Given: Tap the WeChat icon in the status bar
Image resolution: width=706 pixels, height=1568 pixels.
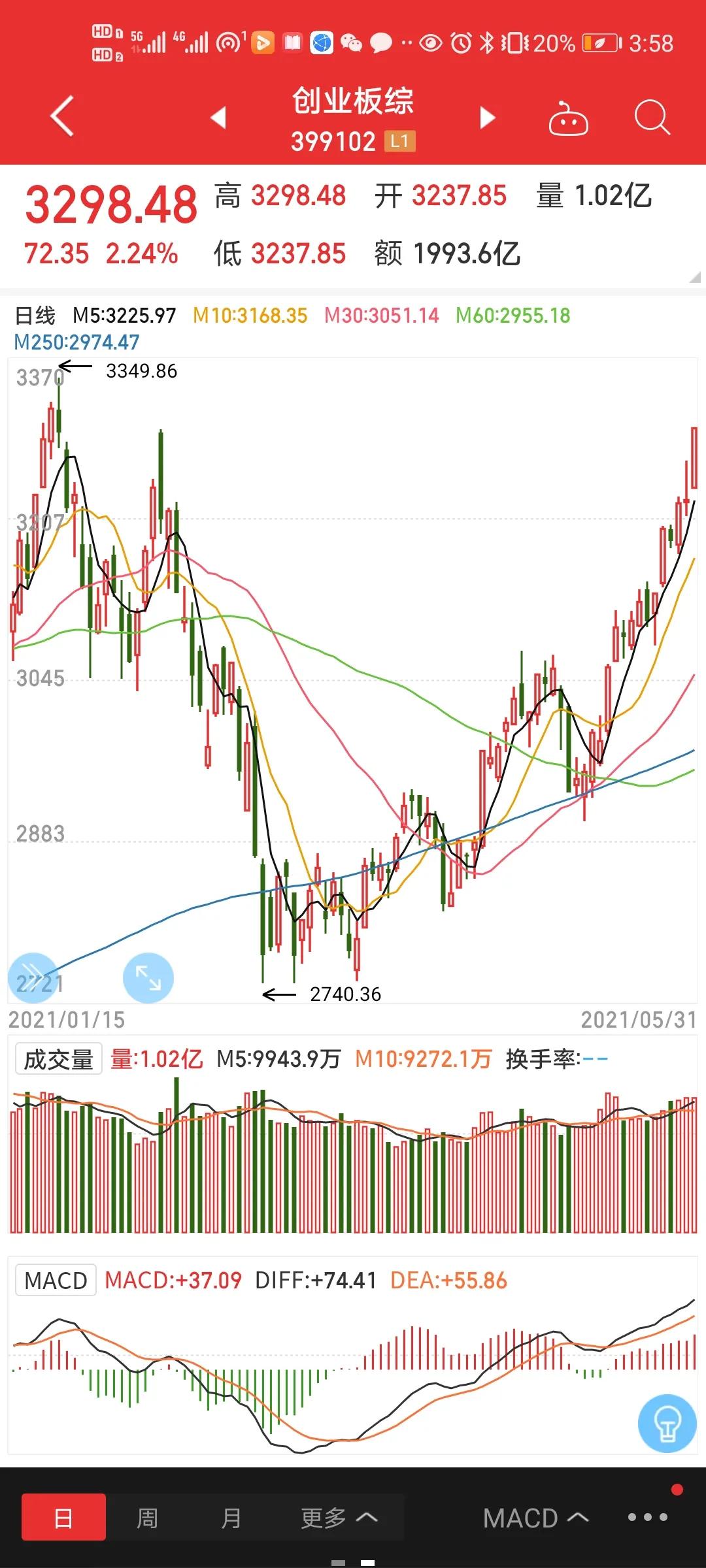Looking at the screenshot, I should click(351, 42).
